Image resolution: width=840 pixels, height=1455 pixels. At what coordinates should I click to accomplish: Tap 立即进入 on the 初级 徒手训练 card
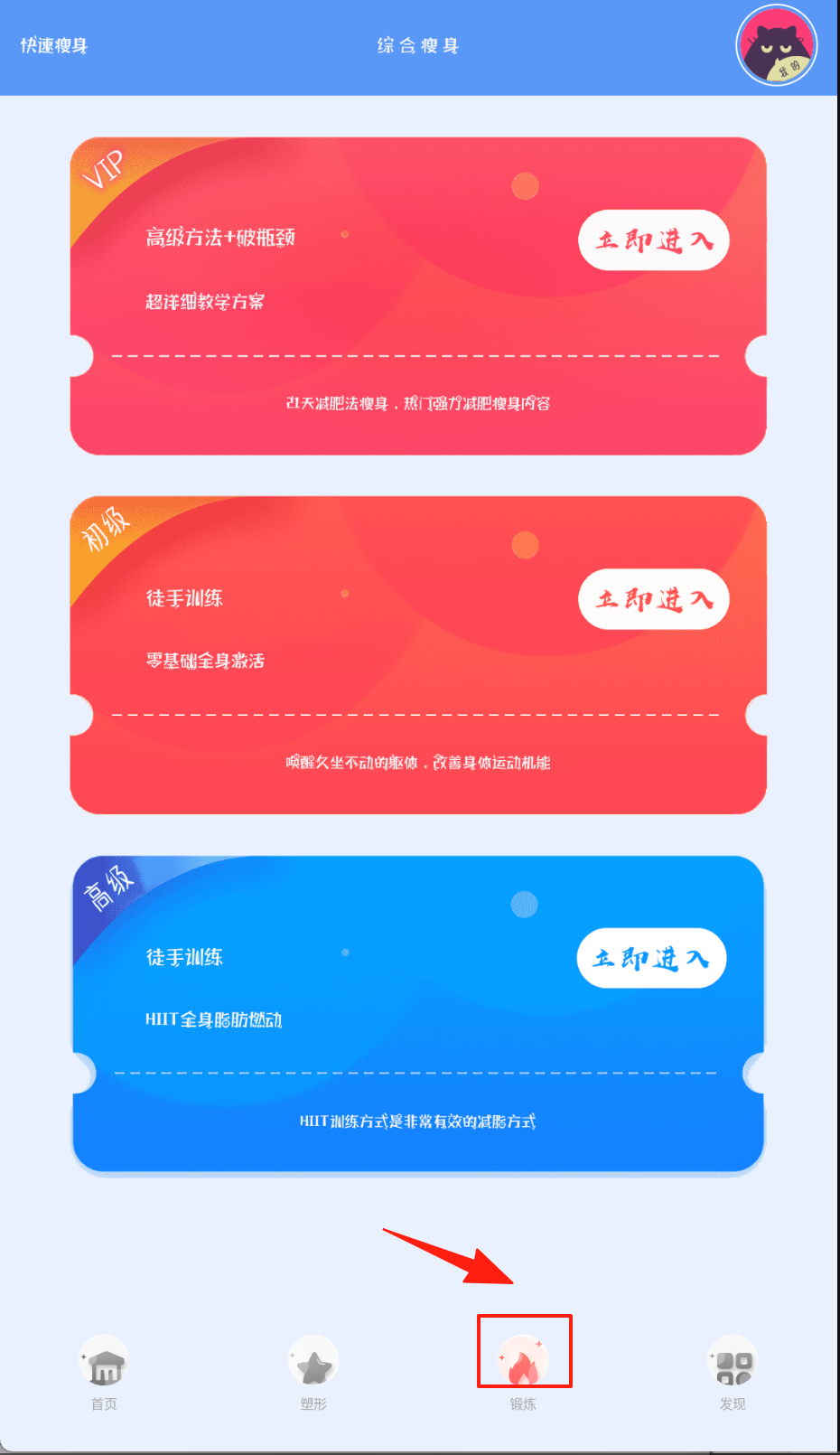point(653,599)
